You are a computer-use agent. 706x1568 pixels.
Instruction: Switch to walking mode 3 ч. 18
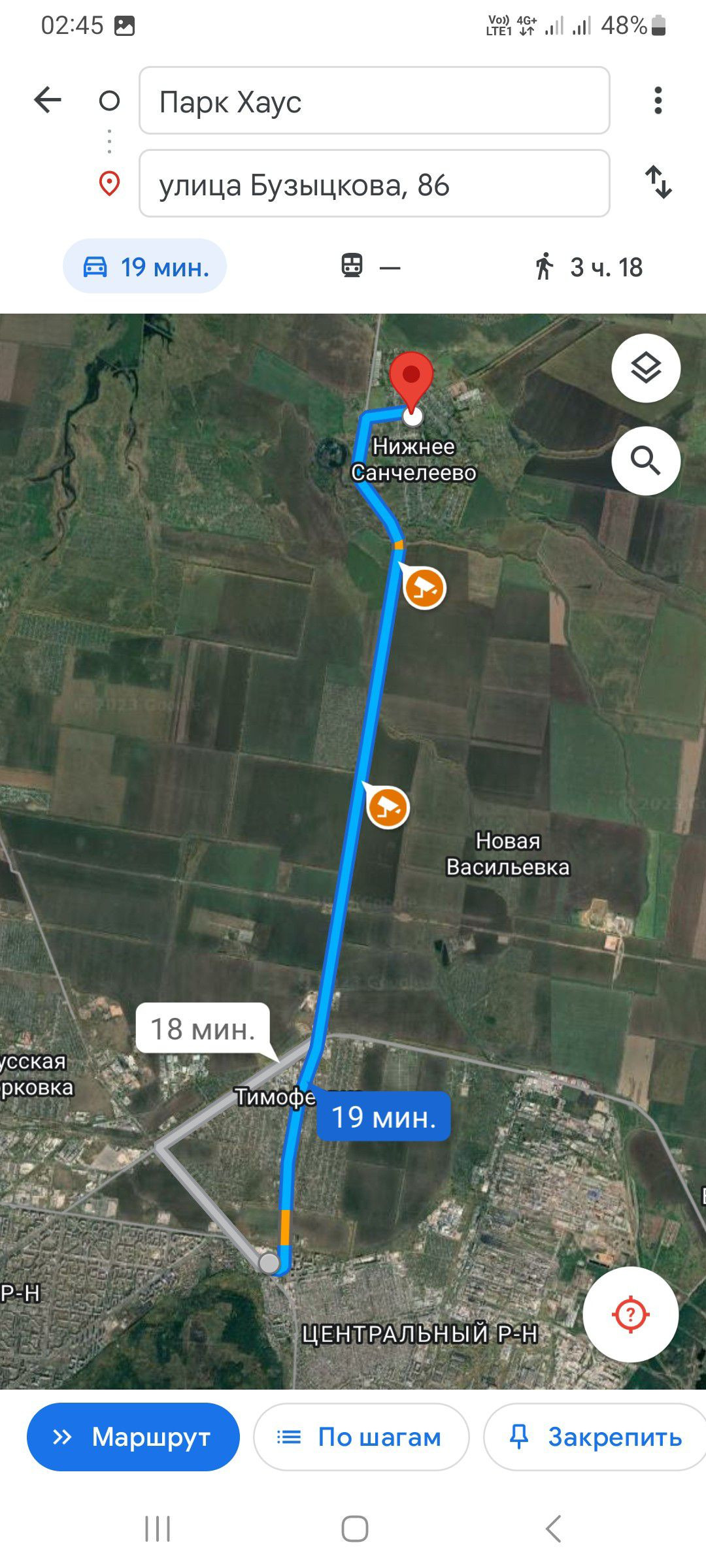coord(588,267)
